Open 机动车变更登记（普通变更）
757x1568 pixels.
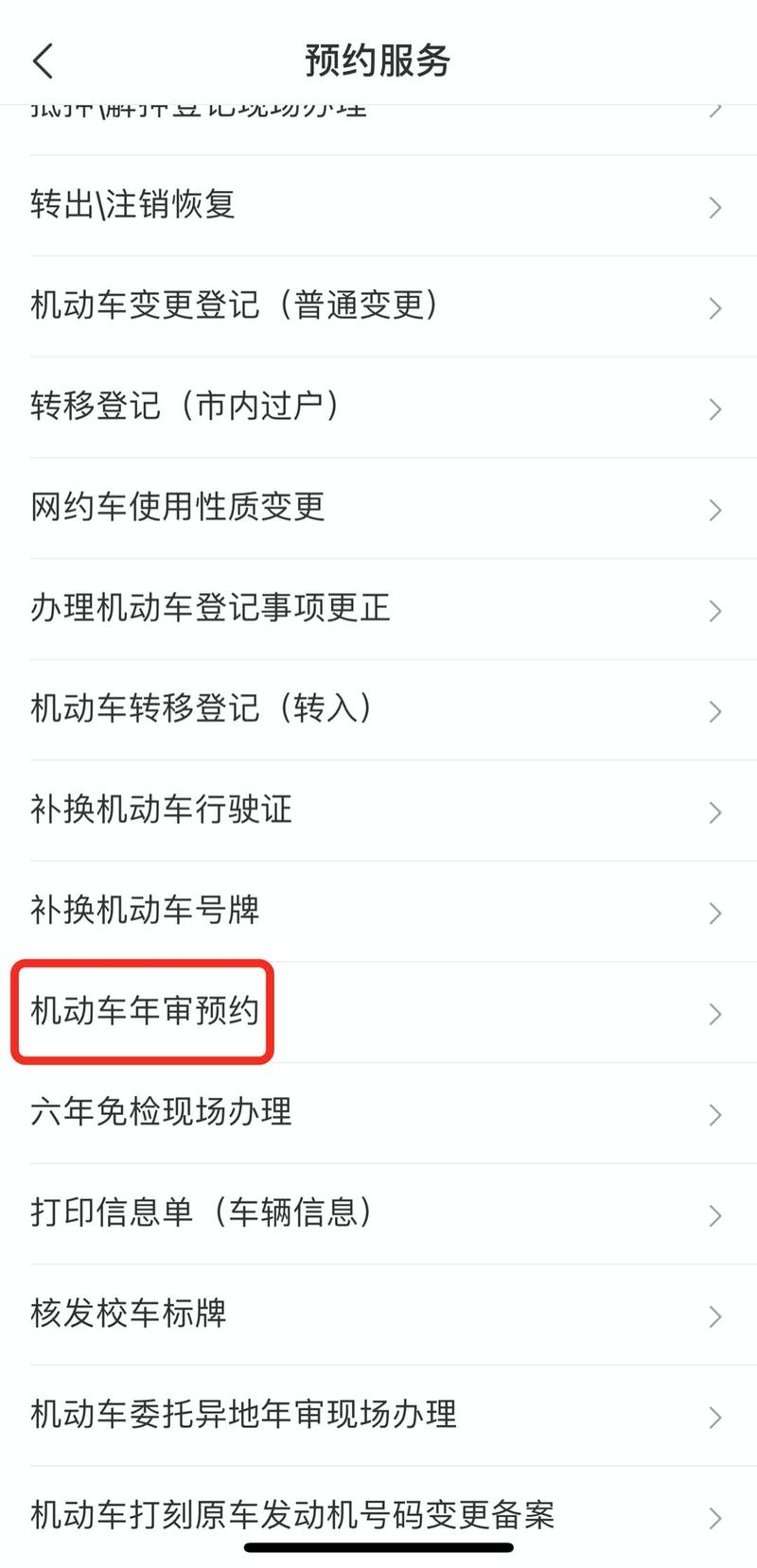235,305
